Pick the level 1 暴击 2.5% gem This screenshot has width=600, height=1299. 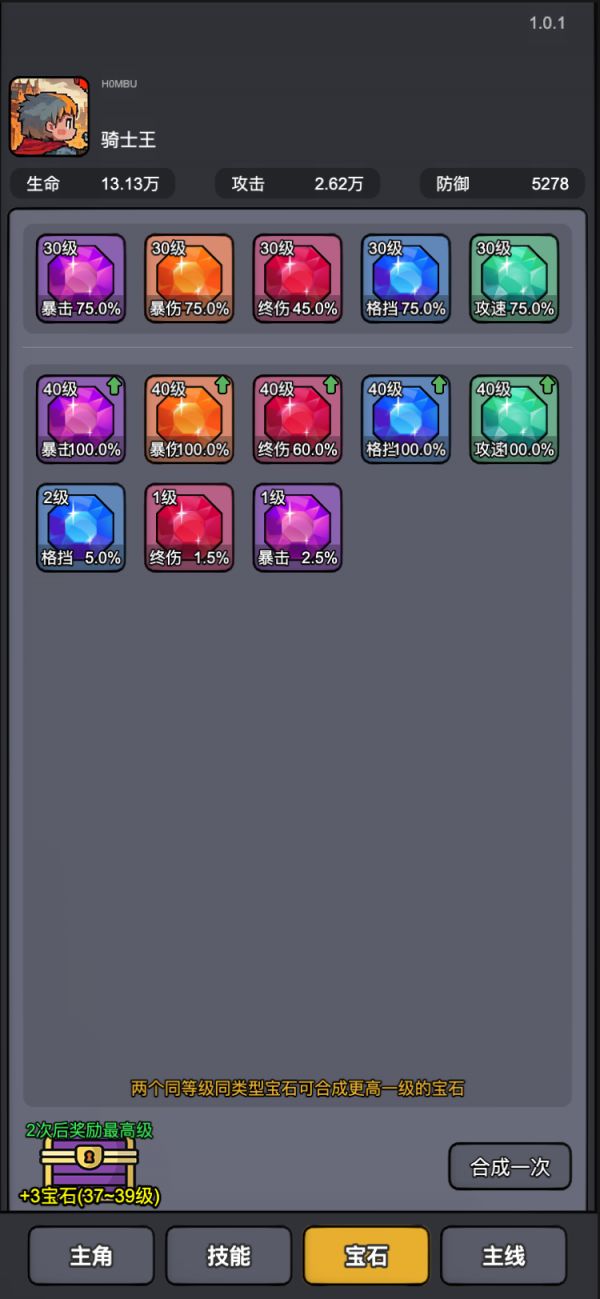297,528
